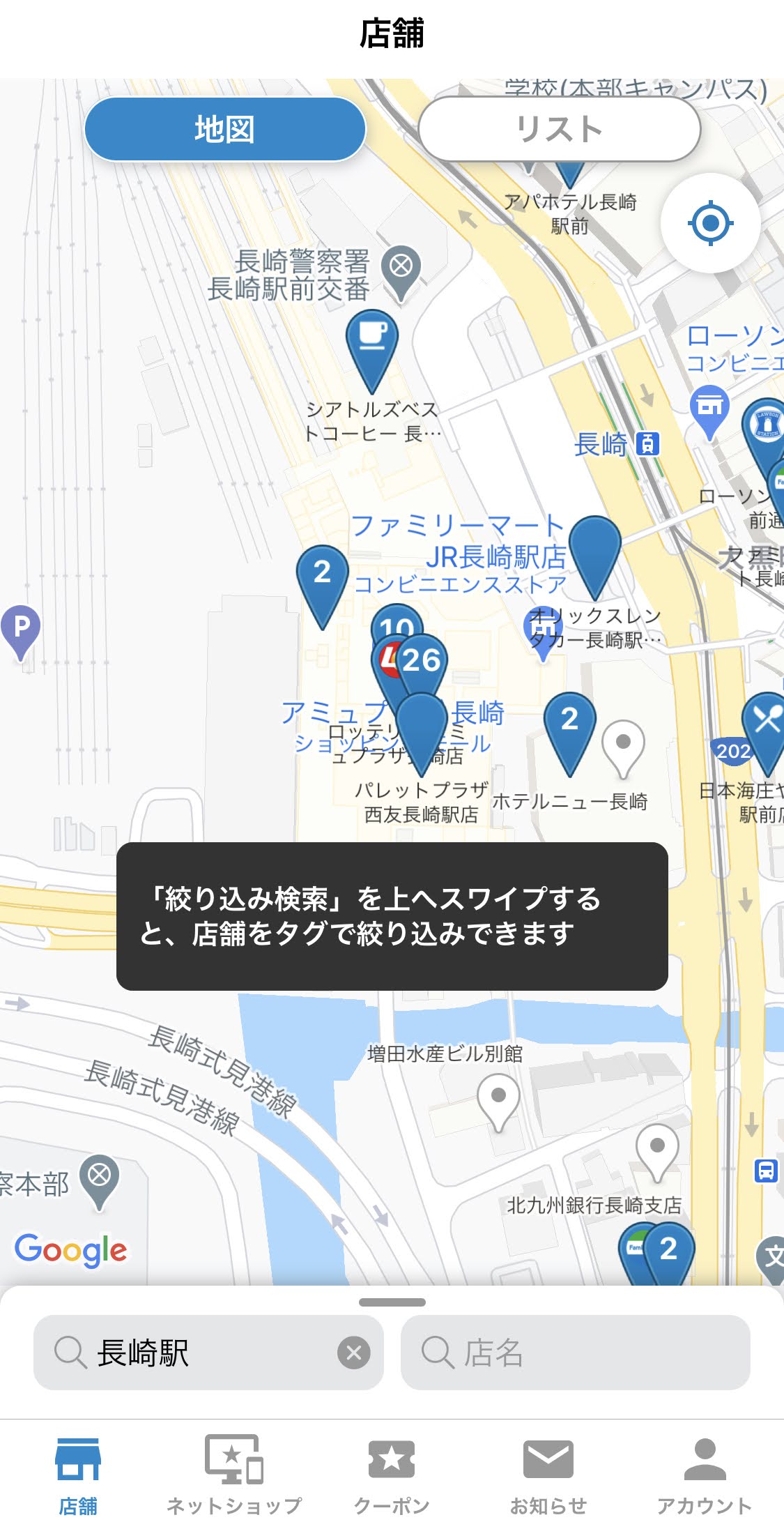Viewport: 784px width, 1522px height.
Task: Center map on current location
Action: pyautogui.click(x=710, y=223)
